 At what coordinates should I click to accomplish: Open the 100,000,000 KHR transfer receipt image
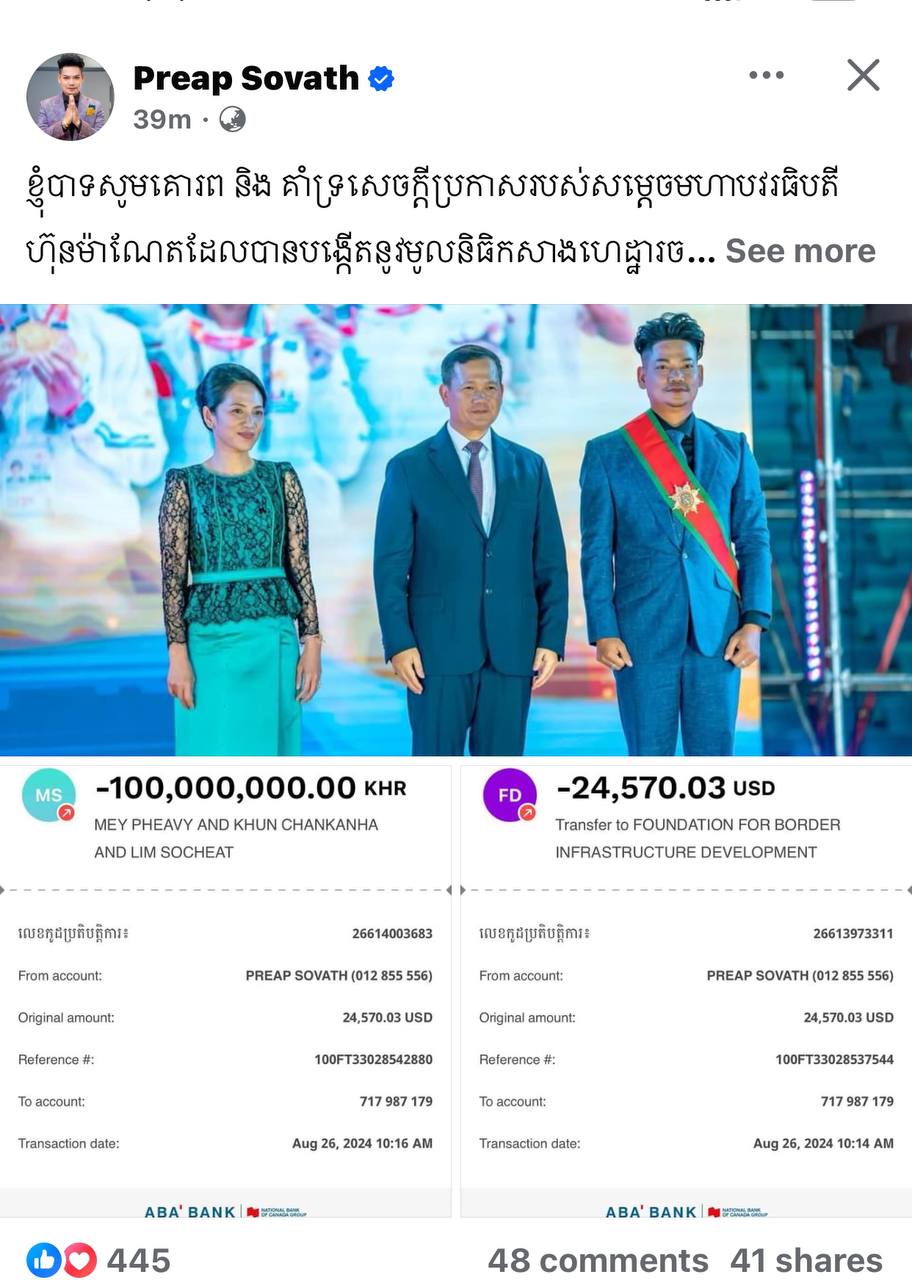pyautogui.click(x=226, y=990)
